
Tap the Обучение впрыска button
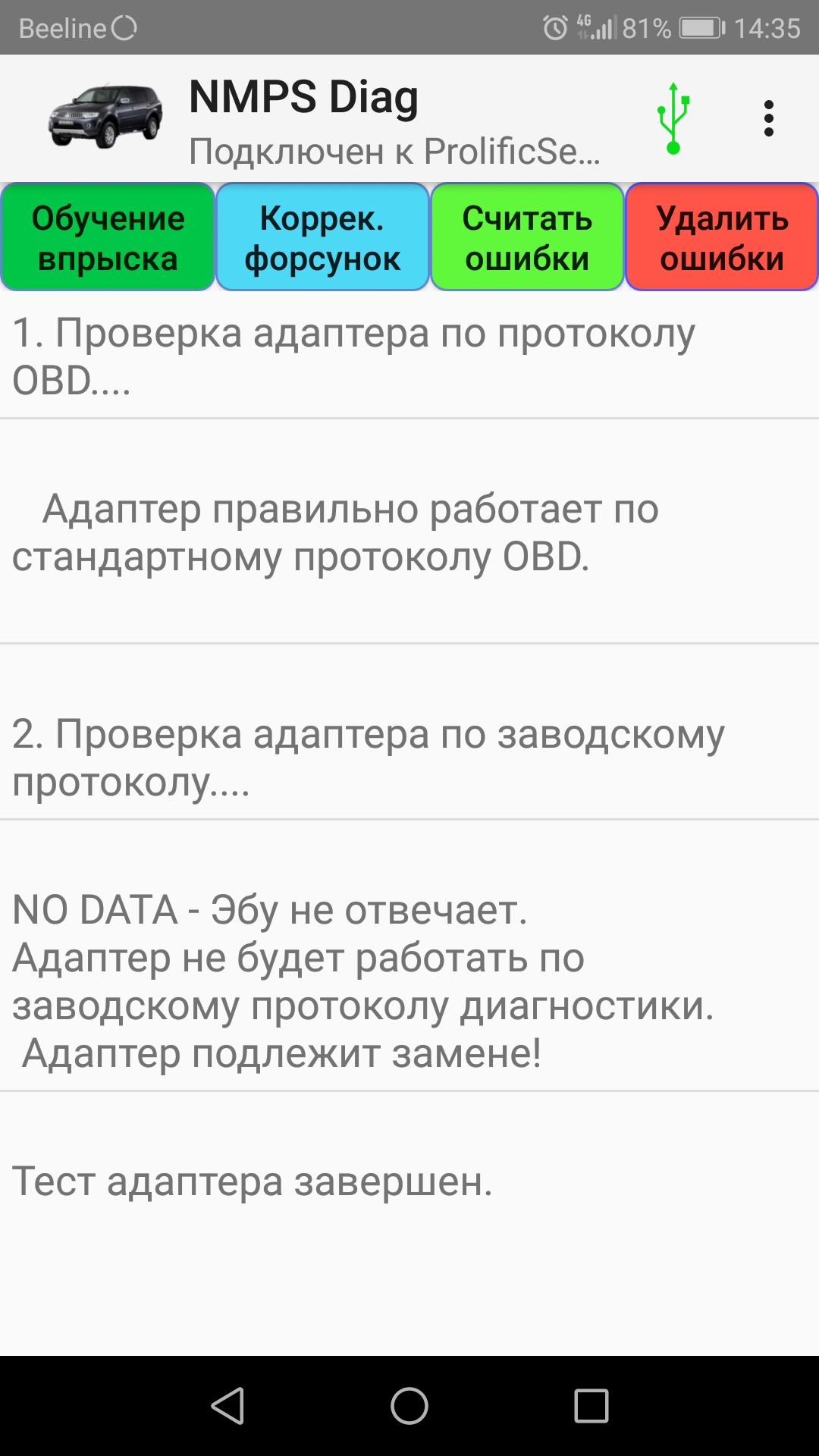pyautogui.click(x=108, y=237)
